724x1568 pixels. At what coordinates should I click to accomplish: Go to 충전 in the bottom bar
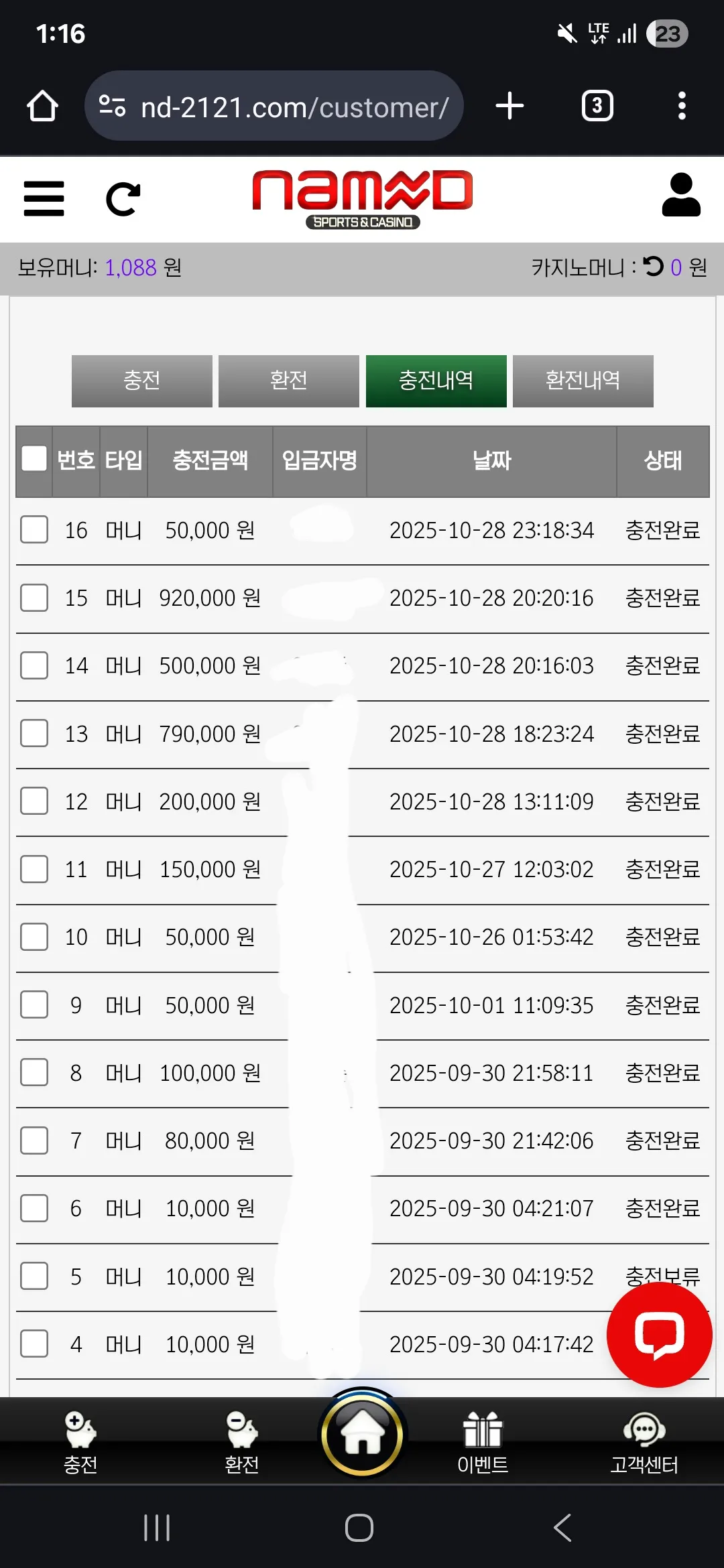click(x=80, y=1442)
